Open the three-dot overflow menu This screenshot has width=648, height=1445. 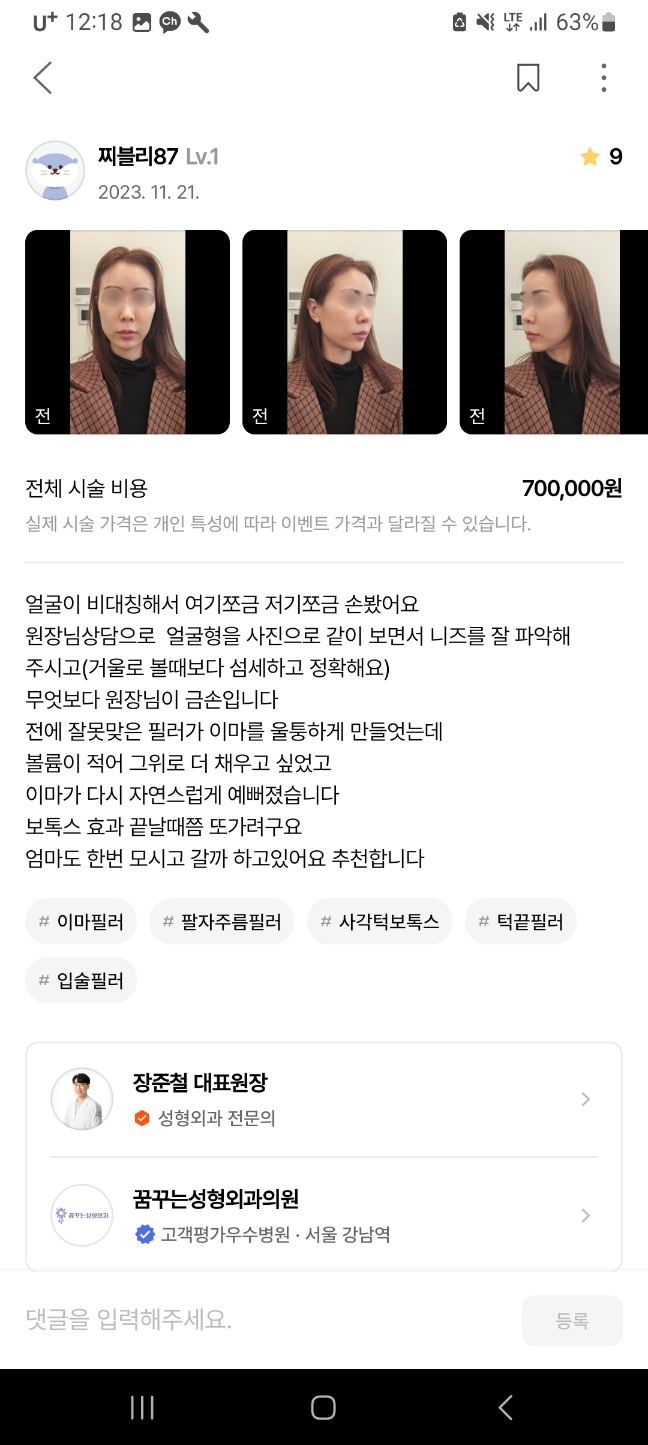click(603, 78)
